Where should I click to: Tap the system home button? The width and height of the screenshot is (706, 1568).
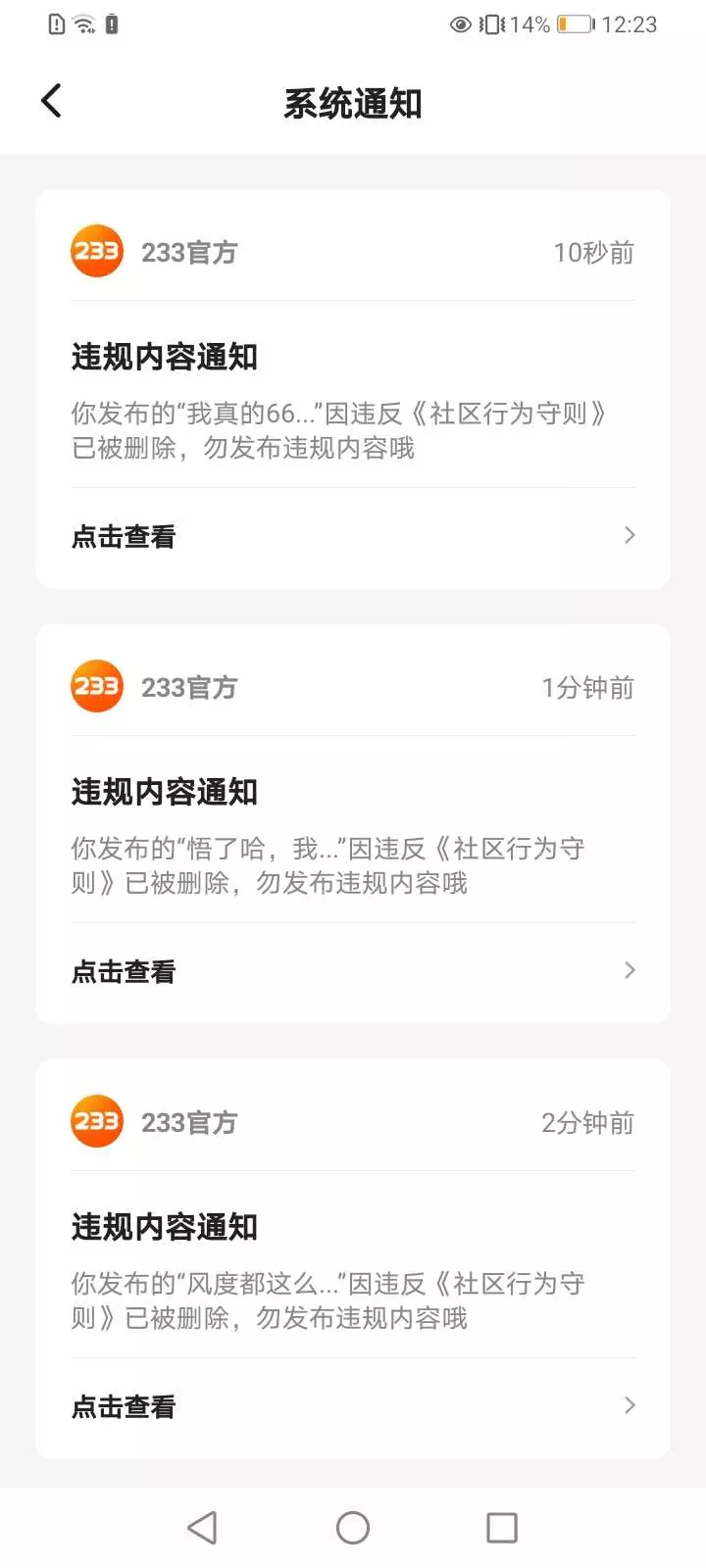pyautogui.click(x=353, y=1527)
